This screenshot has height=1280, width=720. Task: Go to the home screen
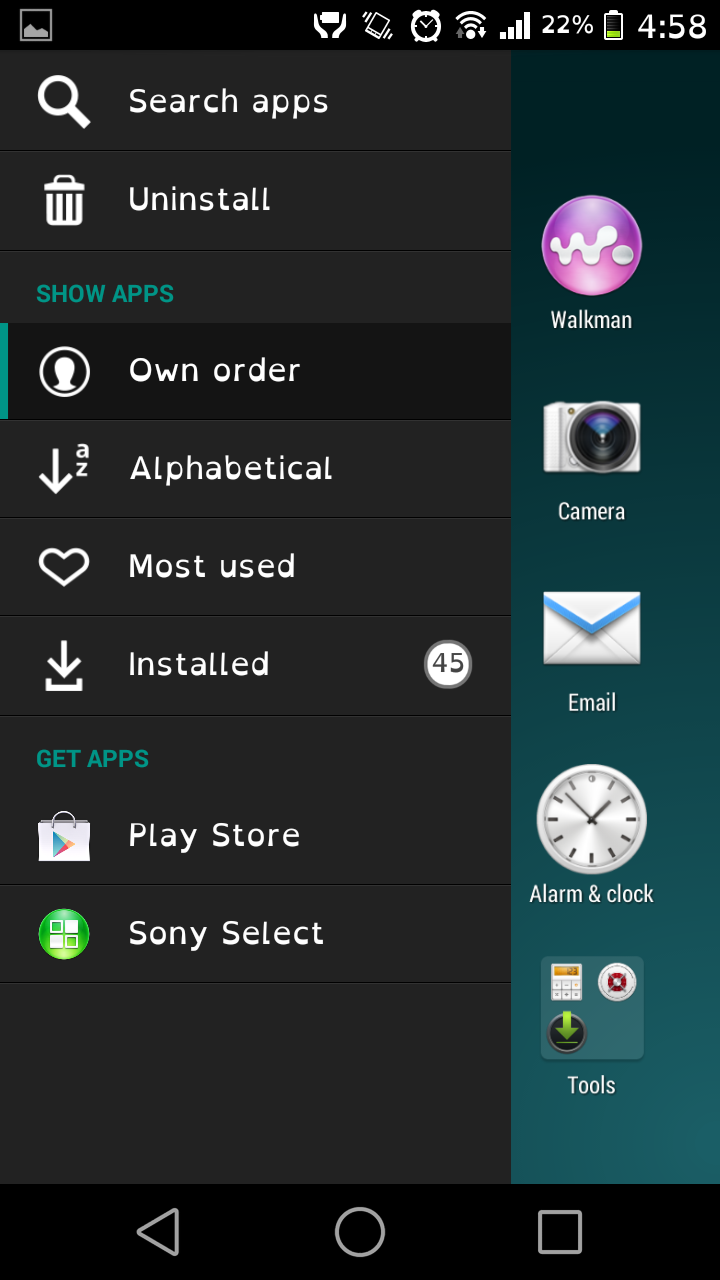pyautogui.click(x=360, y=1232)
